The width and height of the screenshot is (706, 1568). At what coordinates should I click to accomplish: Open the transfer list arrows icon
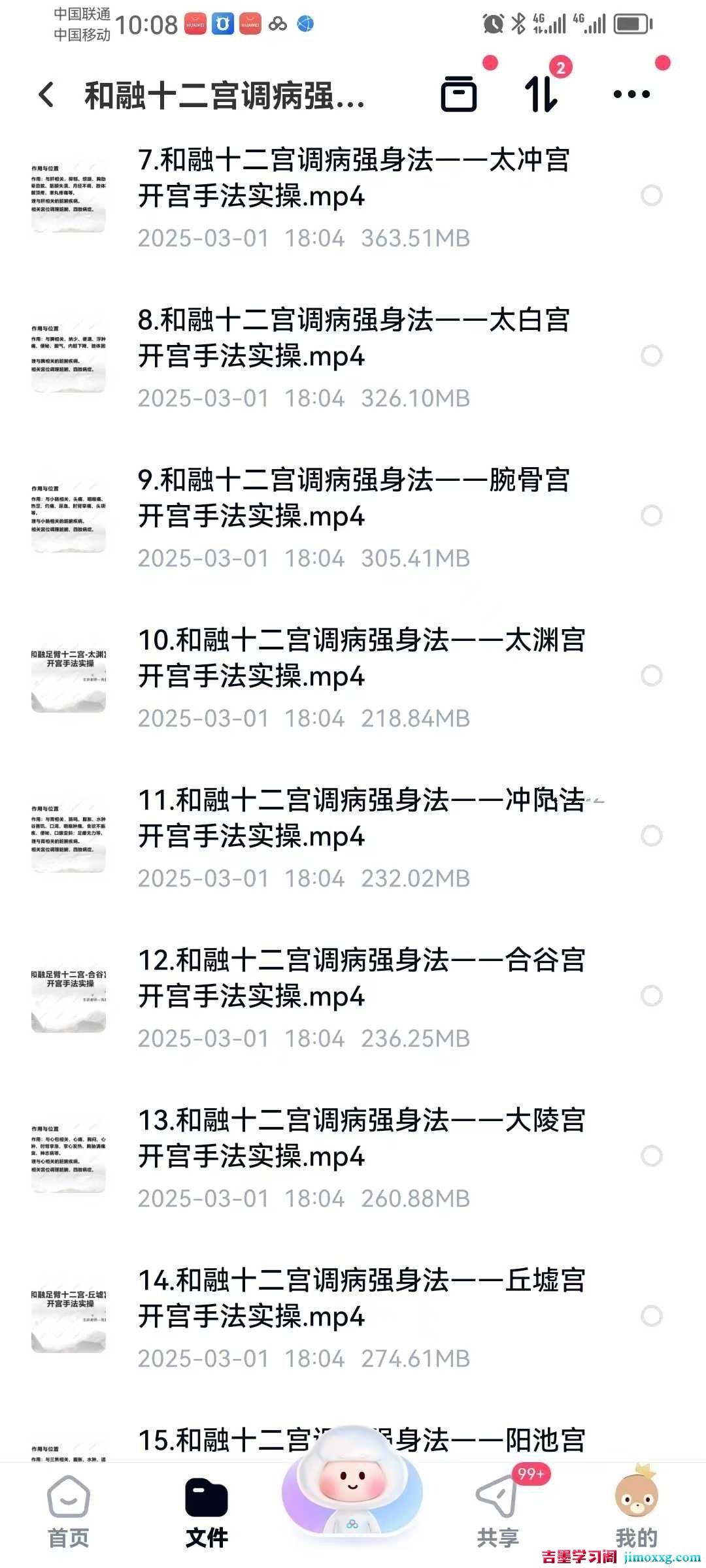coord(541,95)
